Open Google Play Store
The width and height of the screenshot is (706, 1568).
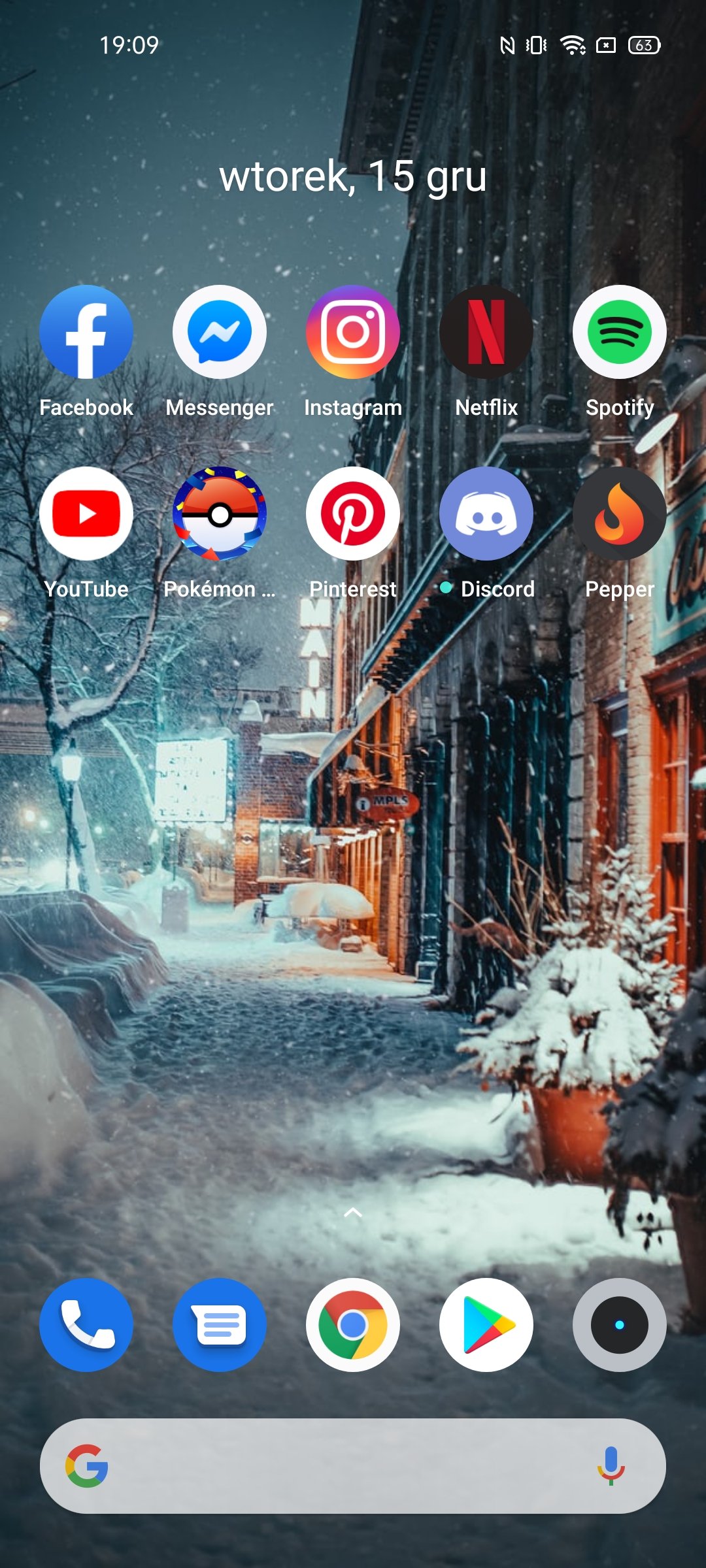[486, 1325]
